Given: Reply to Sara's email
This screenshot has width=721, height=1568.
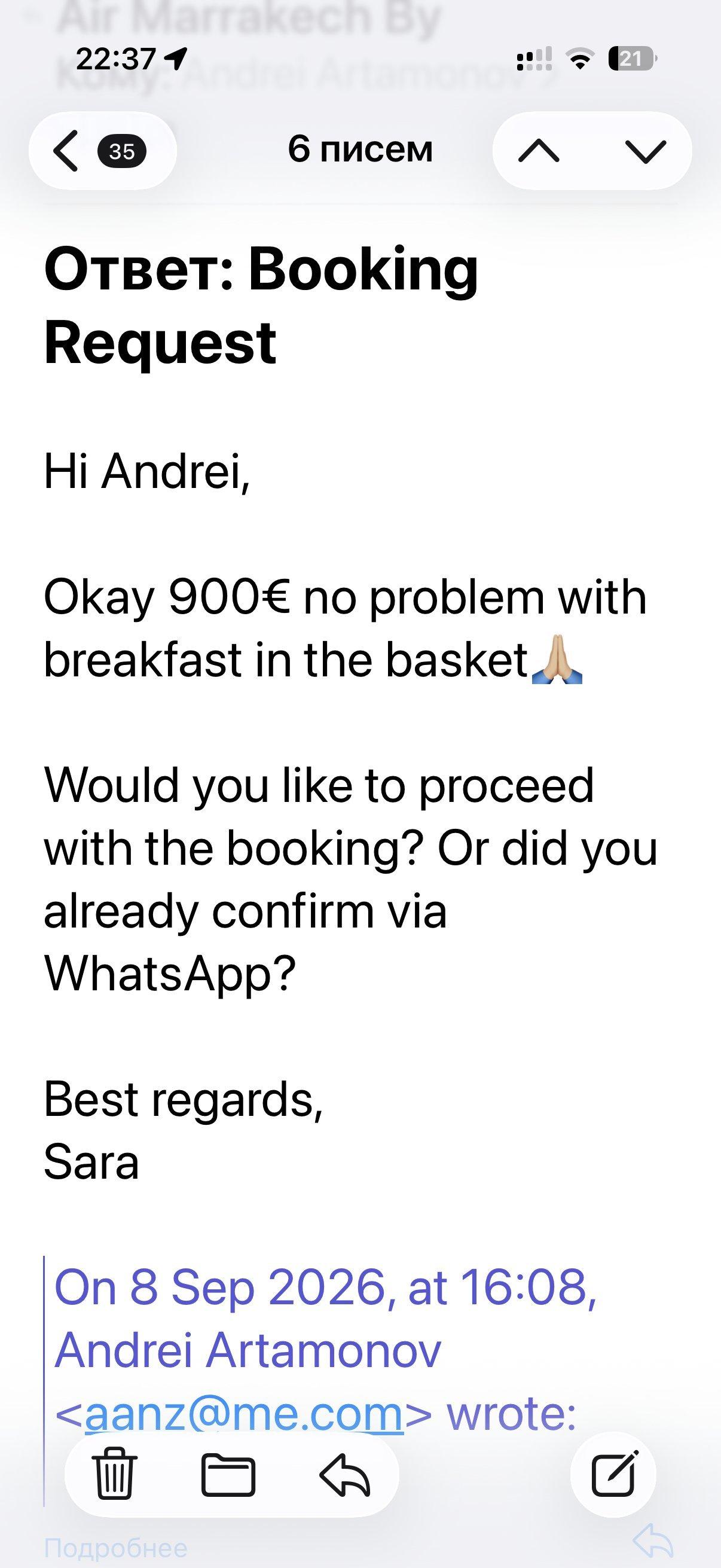Looking at the screenshot, I should pos(345,1474).
